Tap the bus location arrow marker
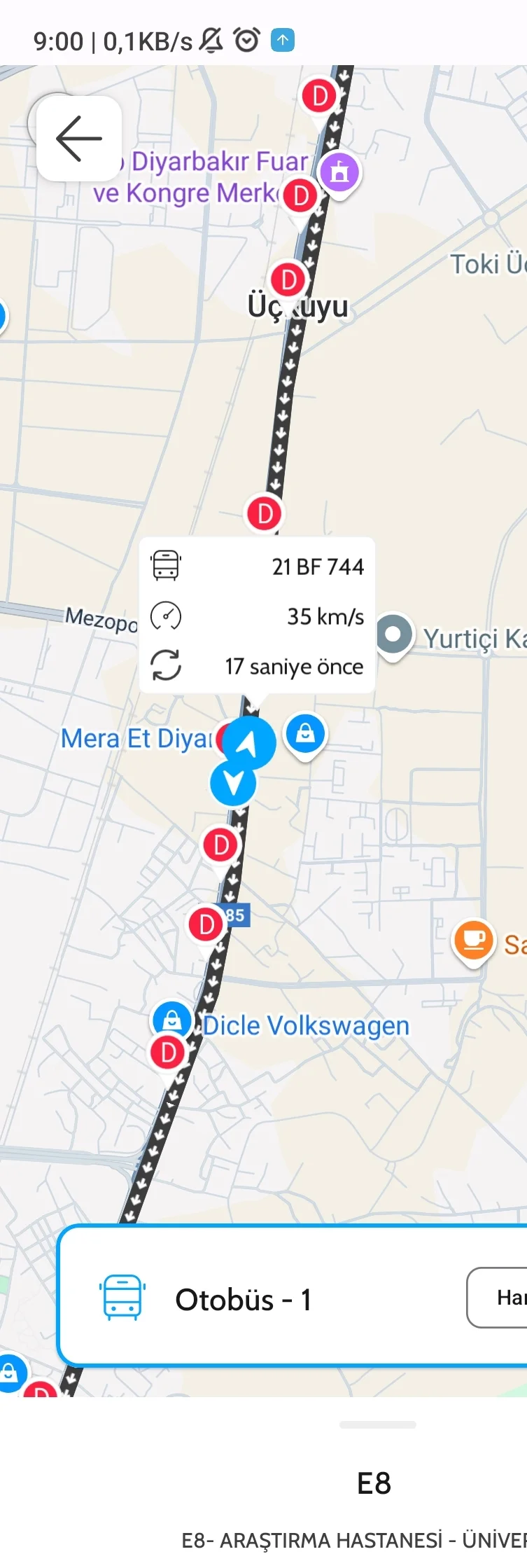527x1568 pixels. 248,742
